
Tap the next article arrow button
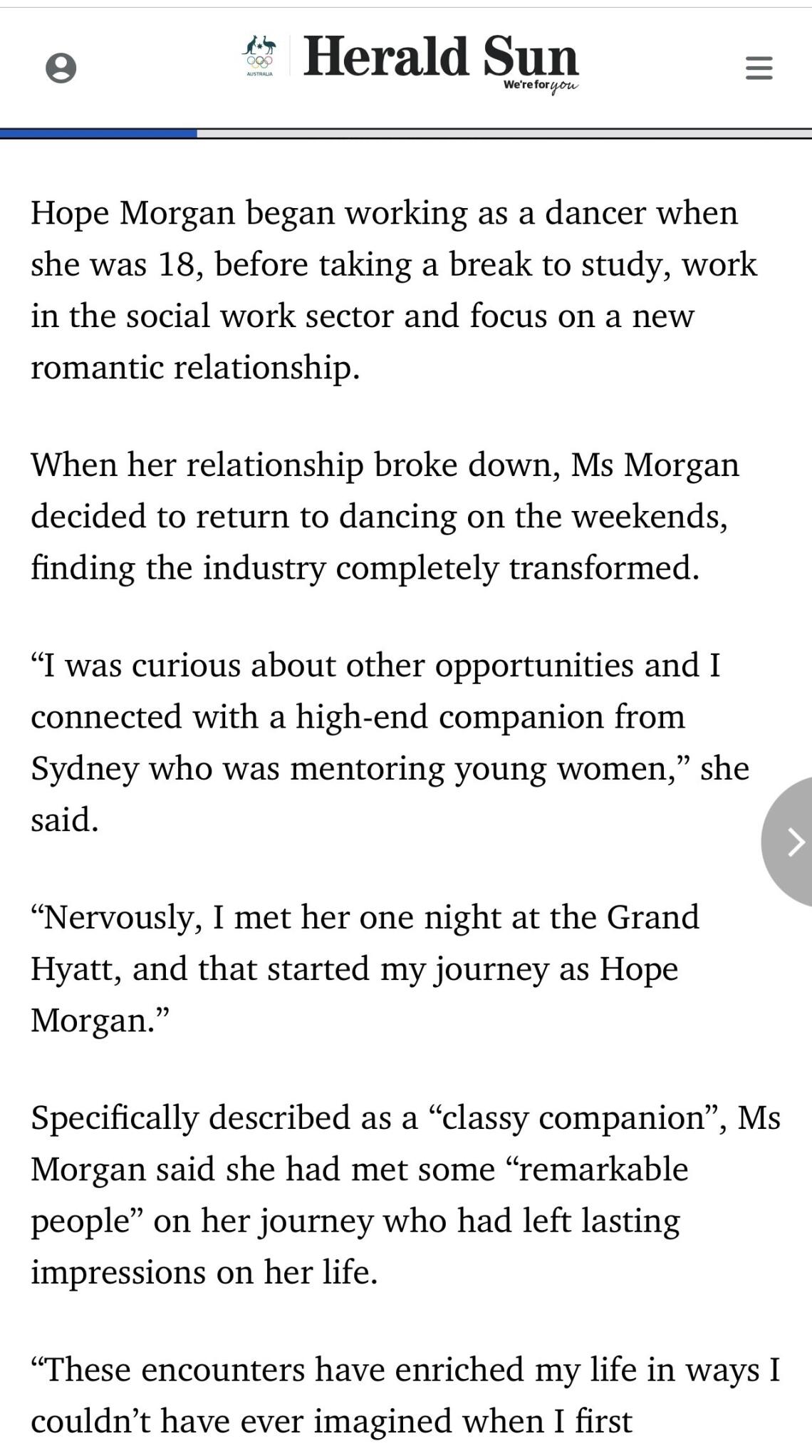(792, 842)
